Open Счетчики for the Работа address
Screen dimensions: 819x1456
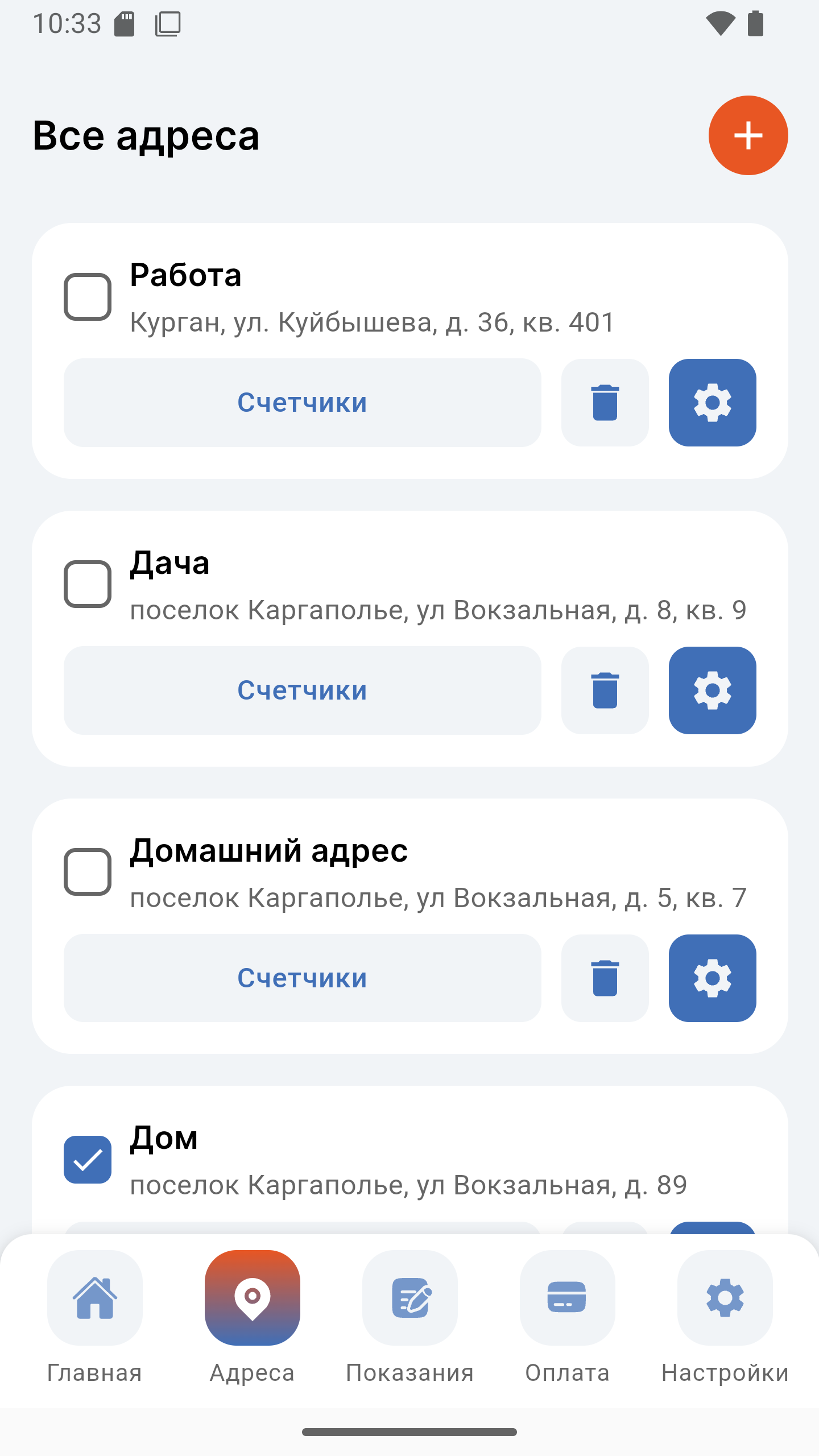click(302, 403)
